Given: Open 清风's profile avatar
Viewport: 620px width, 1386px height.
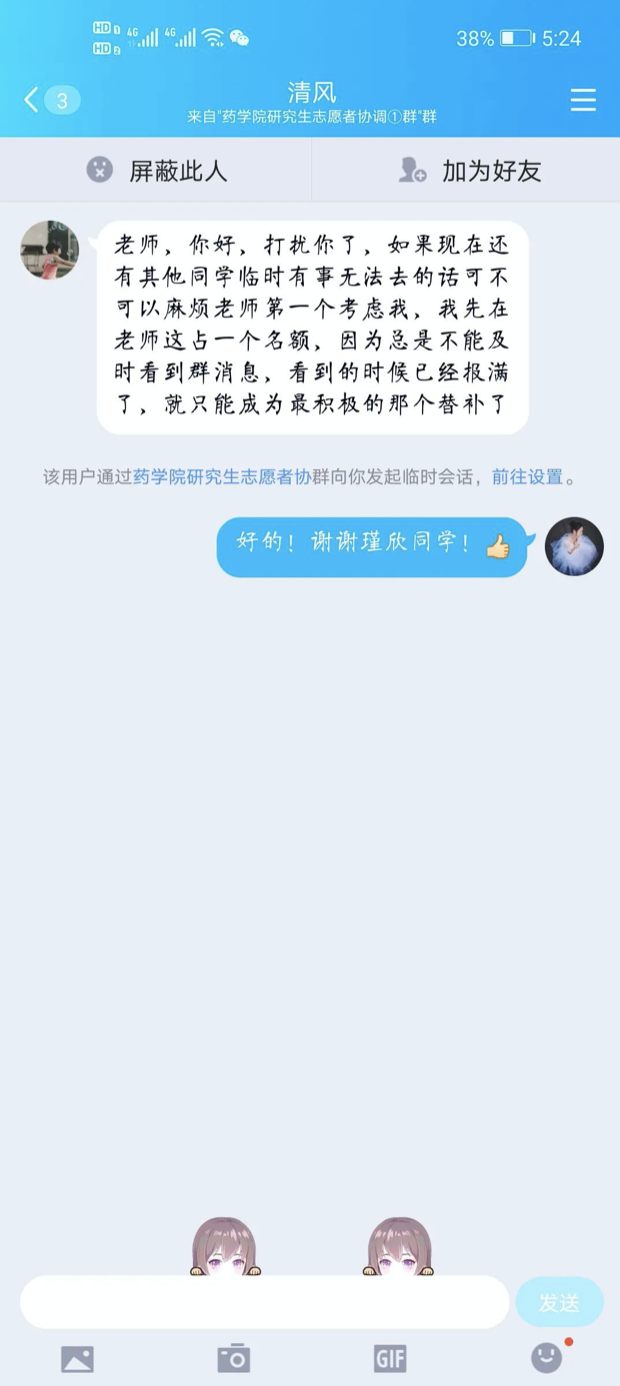Looking at the screenshot, I should pos(50,250).
